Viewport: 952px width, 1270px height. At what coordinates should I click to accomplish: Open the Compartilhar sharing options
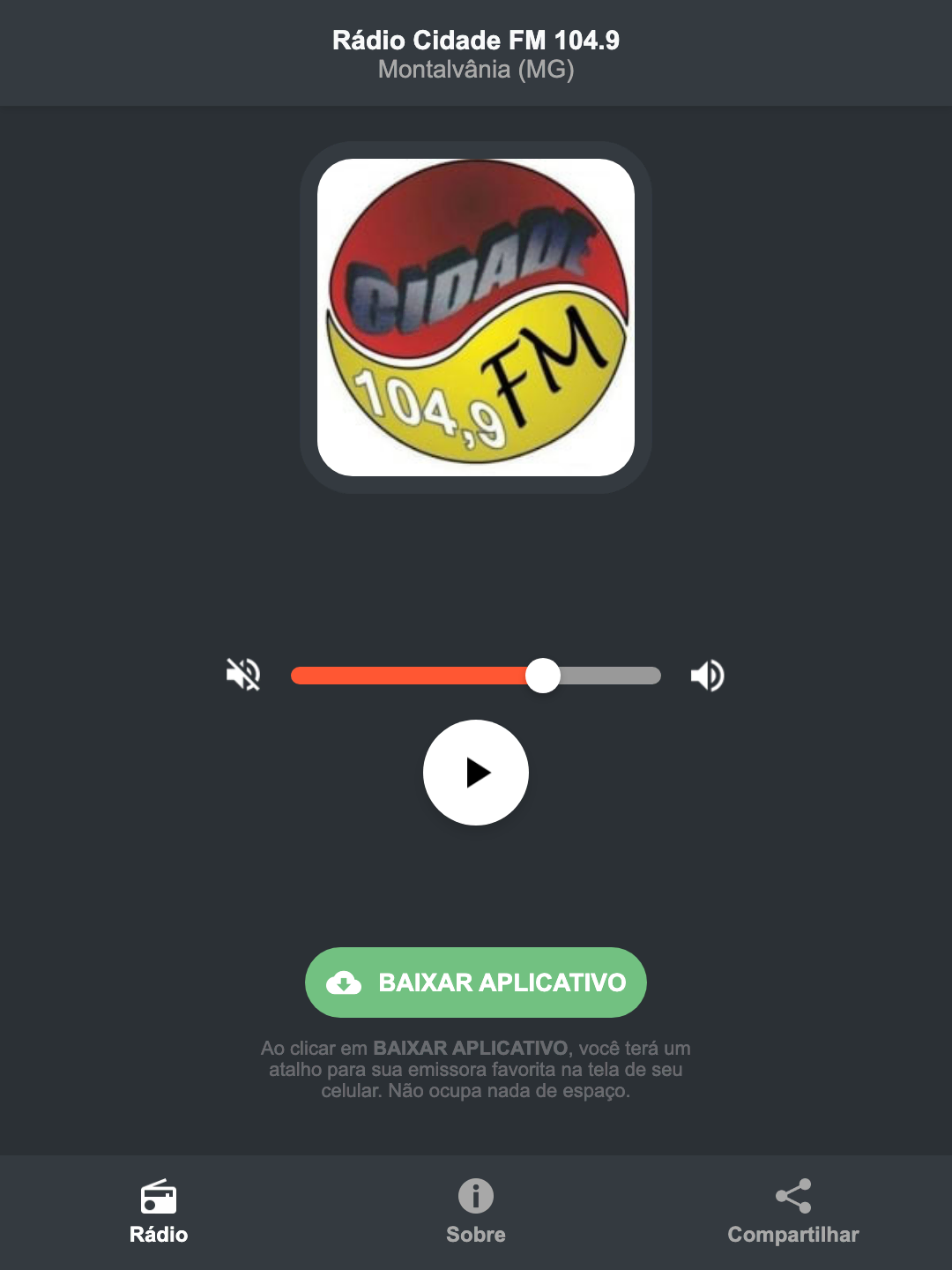tap(792, 1213)
